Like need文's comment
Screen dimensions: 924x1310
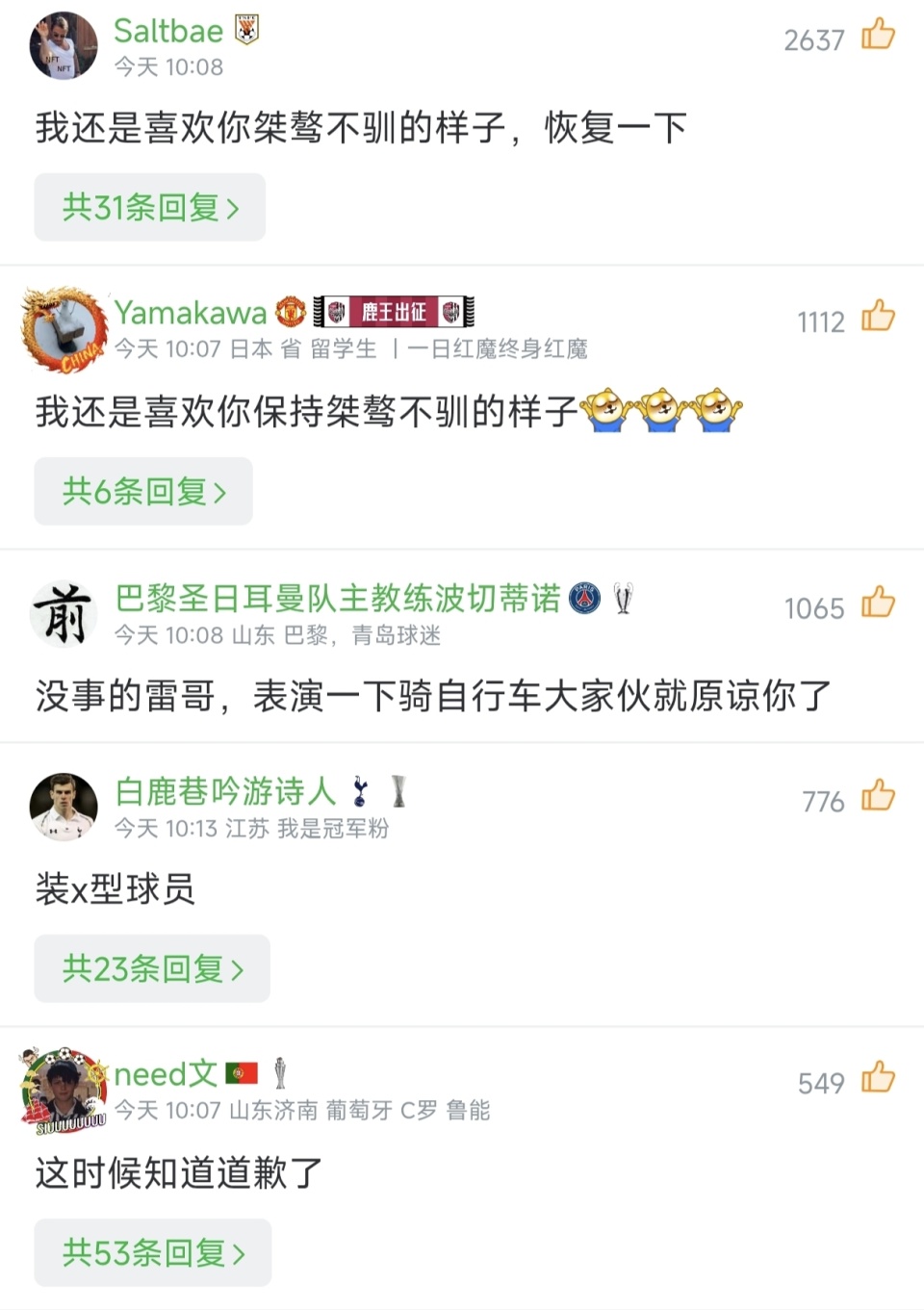pyautogui.click(x=877, y=1079)
